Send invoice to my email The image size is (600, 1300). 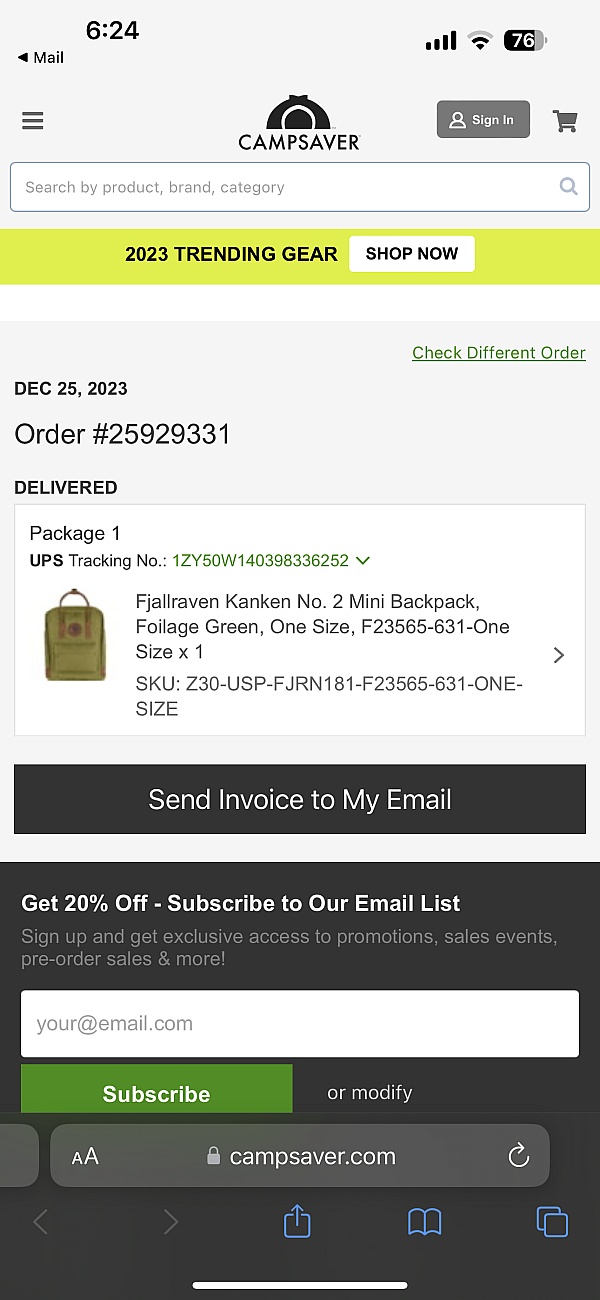[300, 799]
